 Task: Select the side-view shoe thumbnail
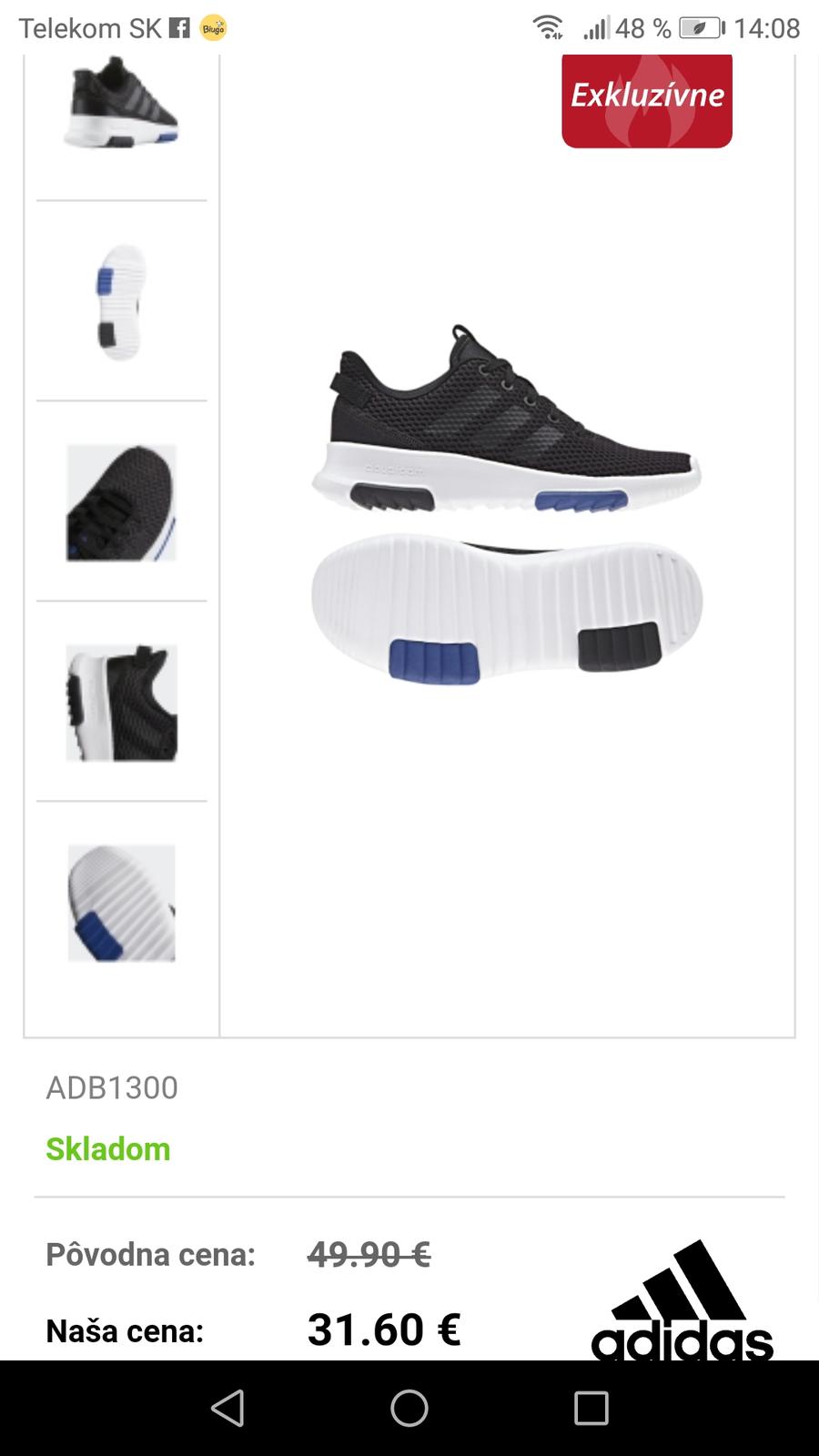tap(121, 105)
